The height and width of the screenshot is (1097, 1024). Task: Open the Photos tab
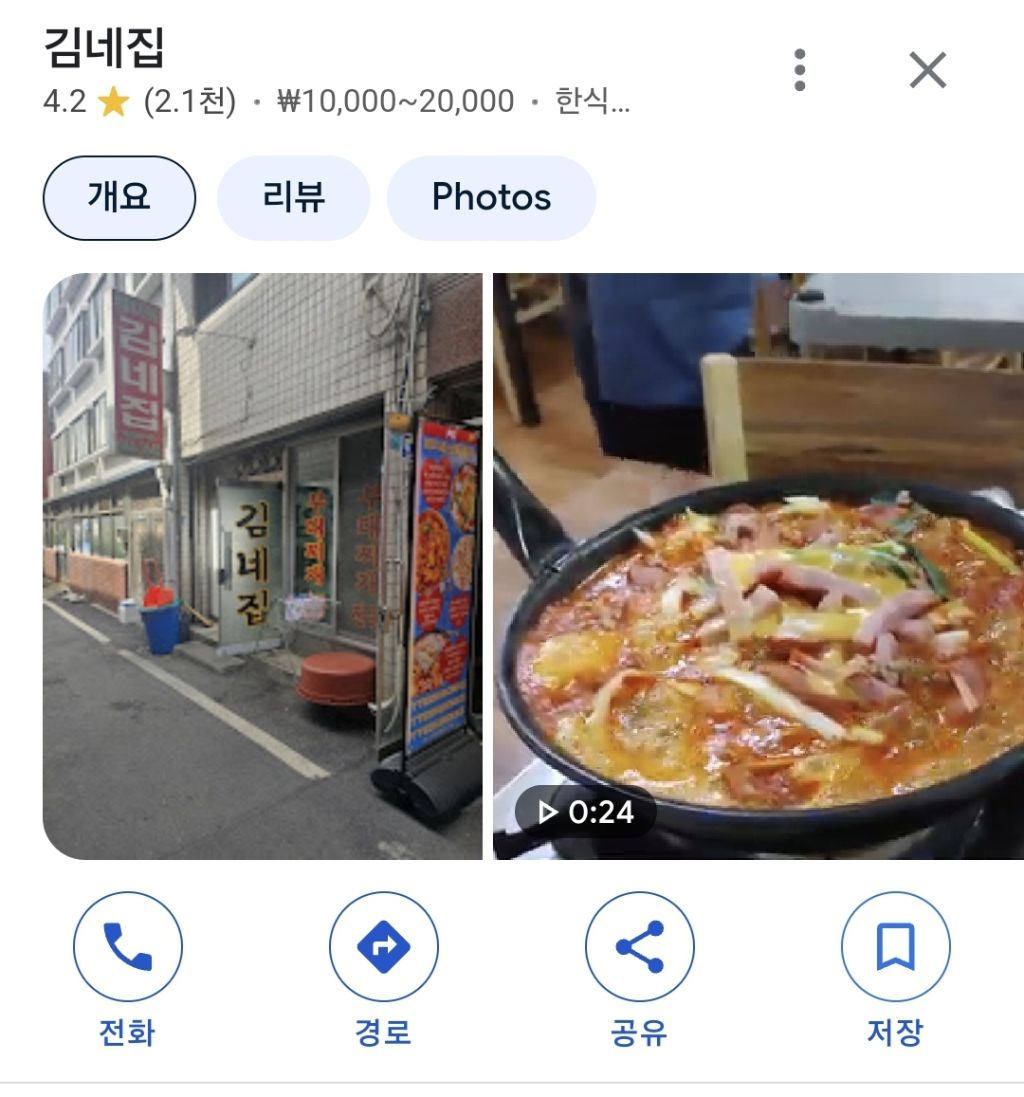(x=491, y=197)
